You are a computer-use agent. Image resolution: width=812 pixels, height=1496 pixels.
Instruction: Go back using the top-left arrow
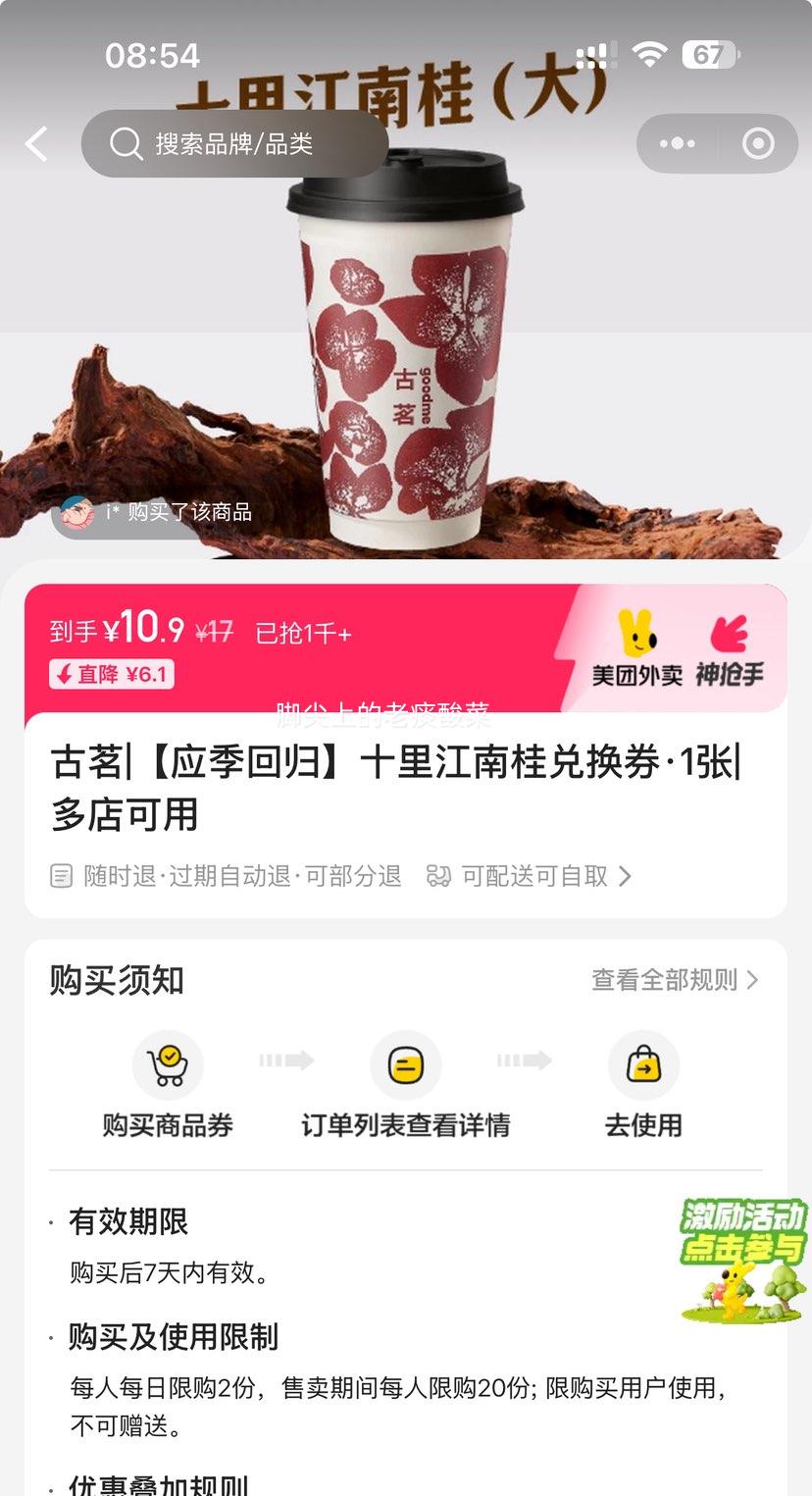[37, 144]
